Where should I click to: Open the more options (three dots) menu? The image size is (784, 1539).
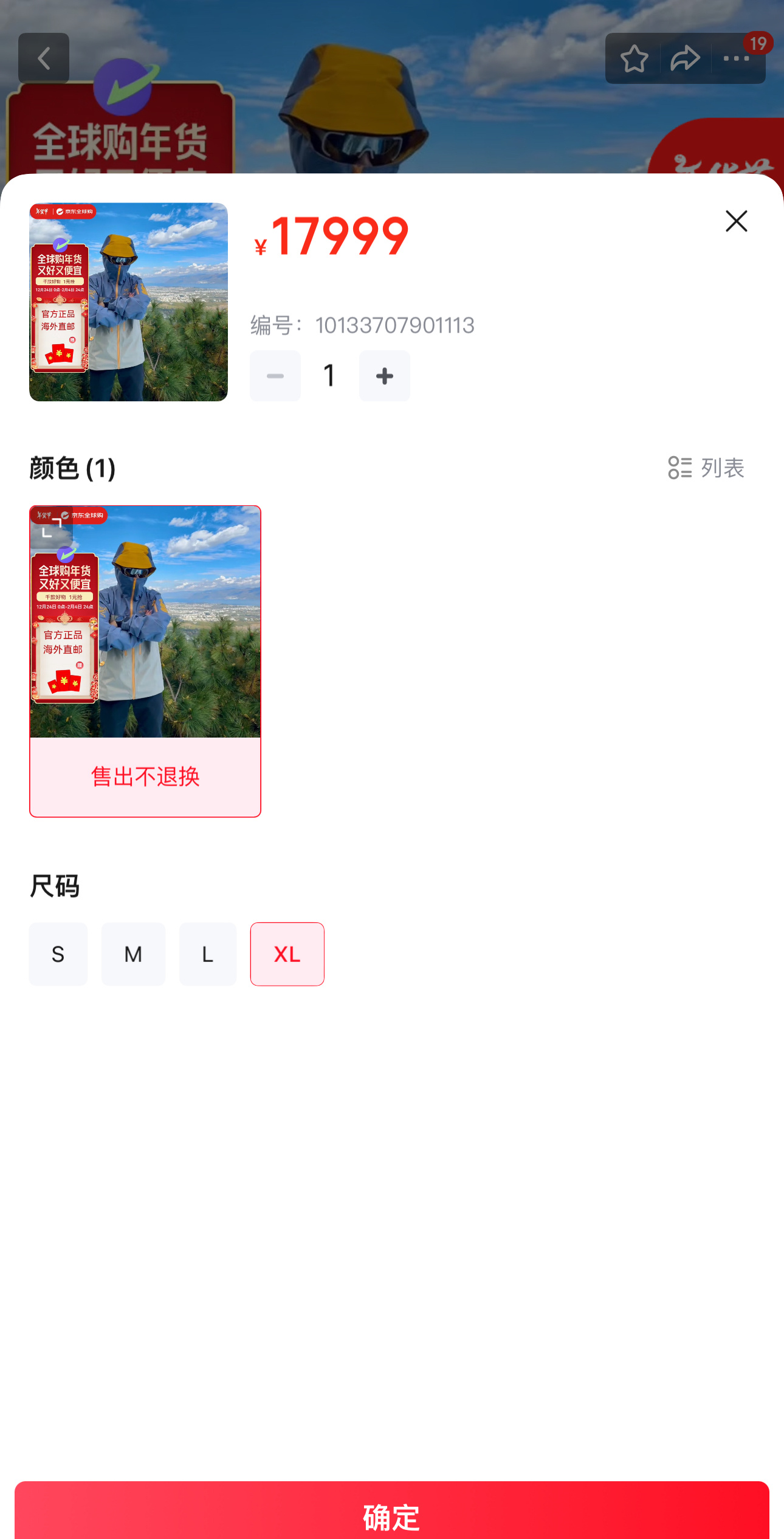tap(735, 58)
